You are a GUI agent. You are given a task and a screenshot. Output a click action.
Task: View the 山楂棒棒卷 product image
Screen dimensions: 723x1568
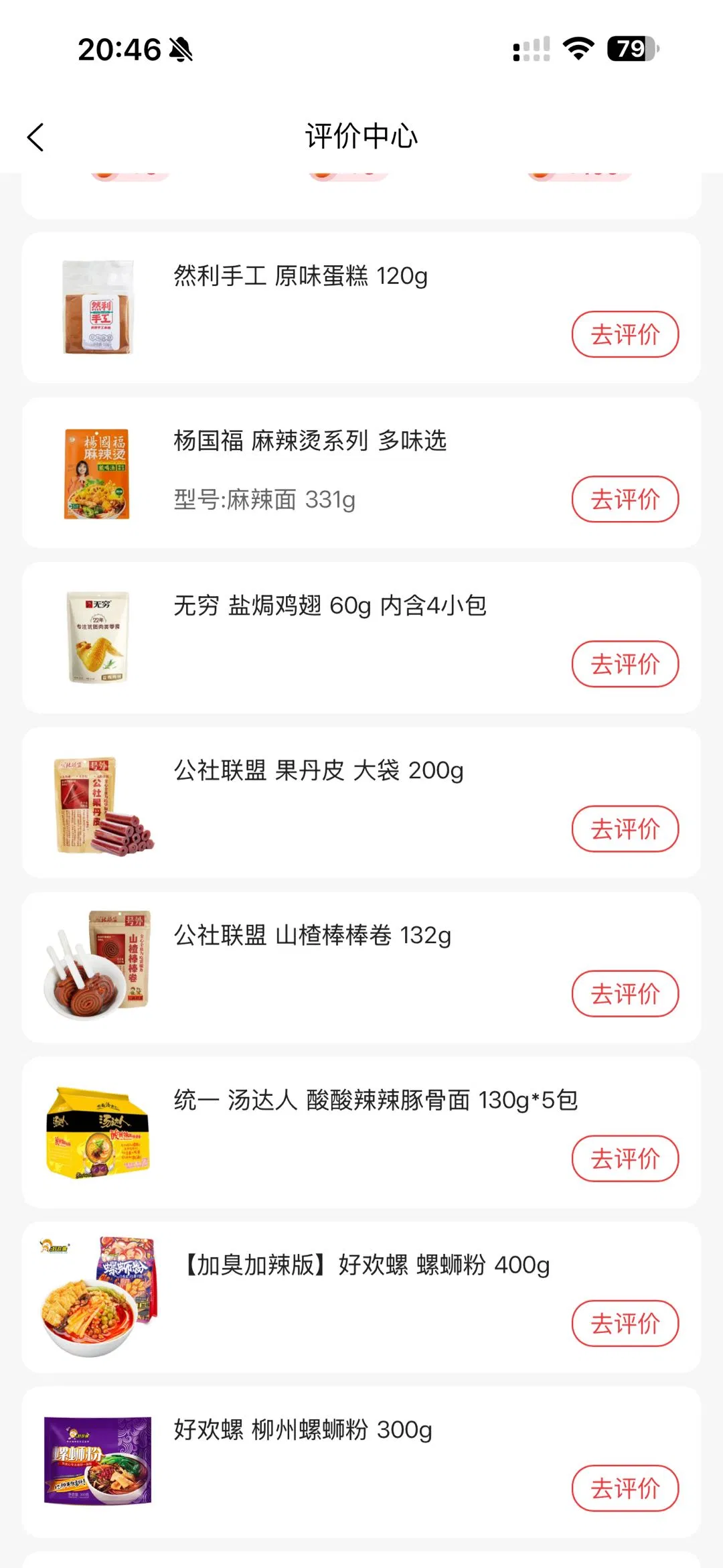98,965
